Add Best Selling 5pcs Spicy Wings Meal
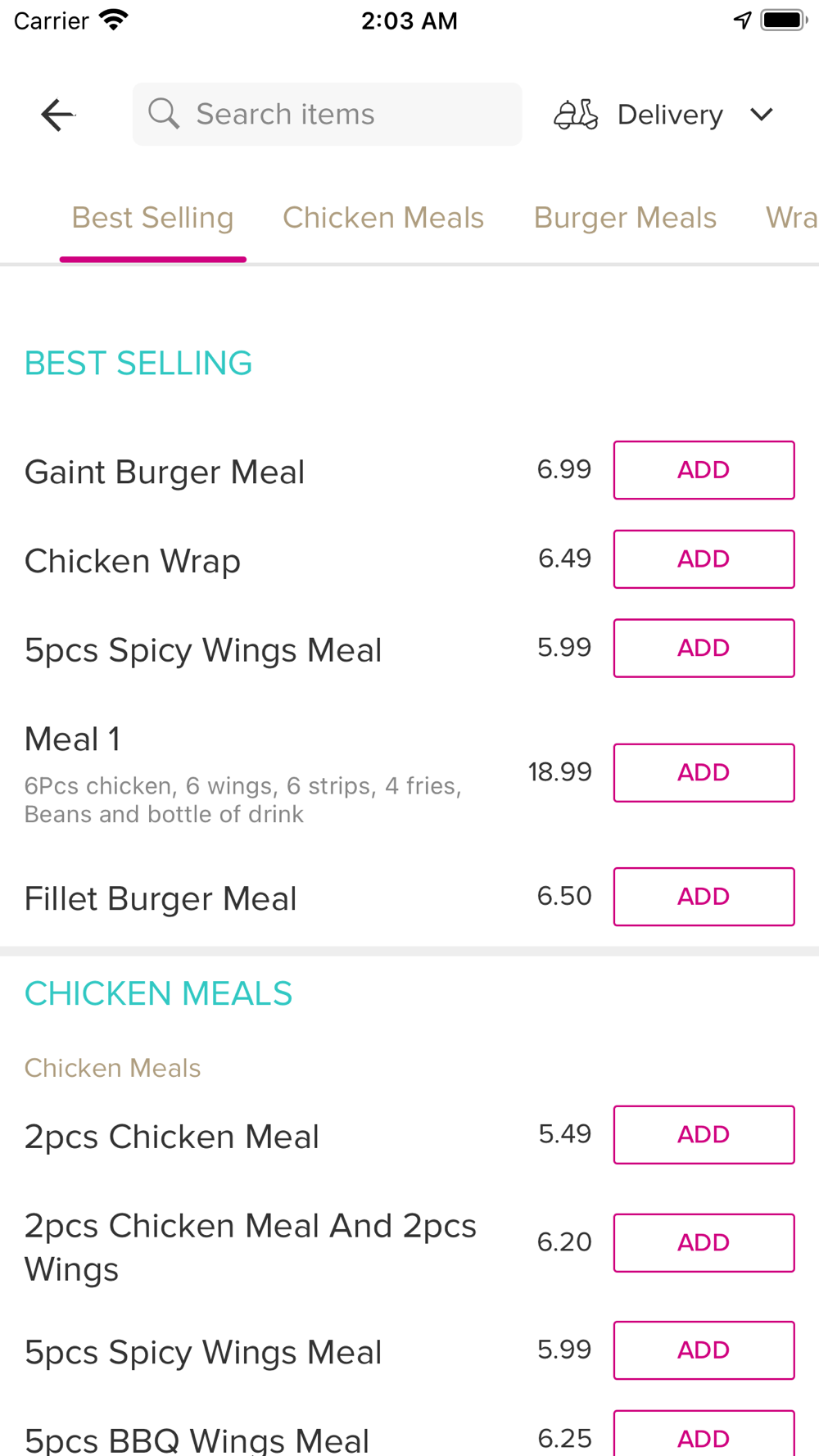The width and height of the screenshot is (819, 1456). coord(704,648)
